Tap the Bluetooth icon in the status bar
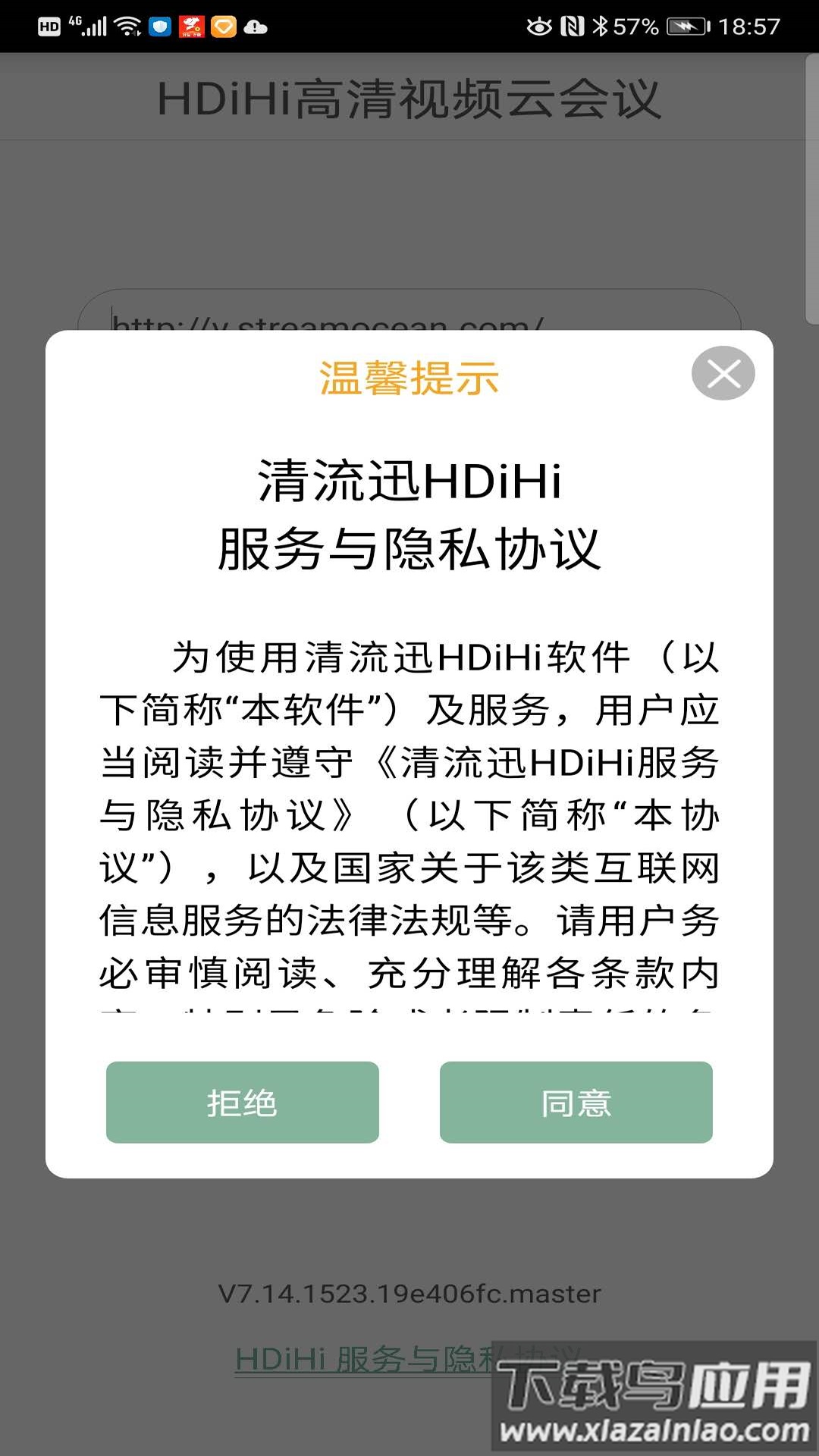Image resolution: width=819 pixels, height=1456 pixels. click(601, 25)
